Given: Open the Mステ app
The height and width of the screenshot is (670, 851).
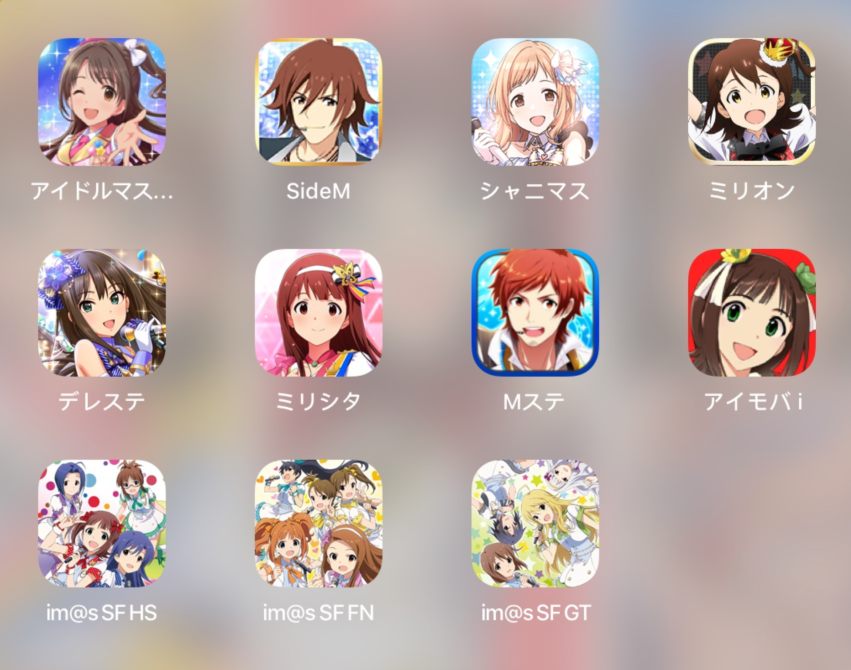Looking at the screenshot, I should 535,312.
